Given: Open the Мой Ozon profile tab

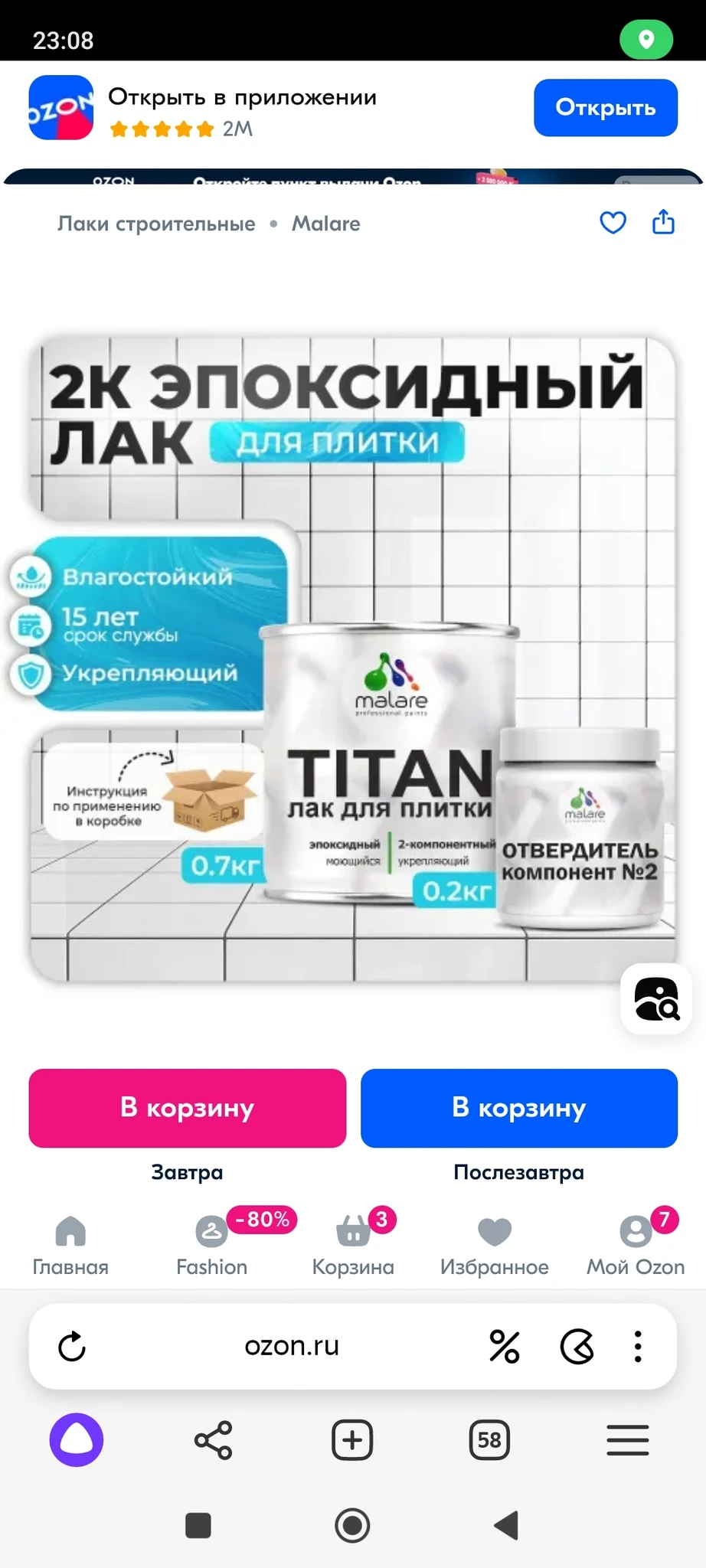Looking at the screenshot, I should point(635,1246).
